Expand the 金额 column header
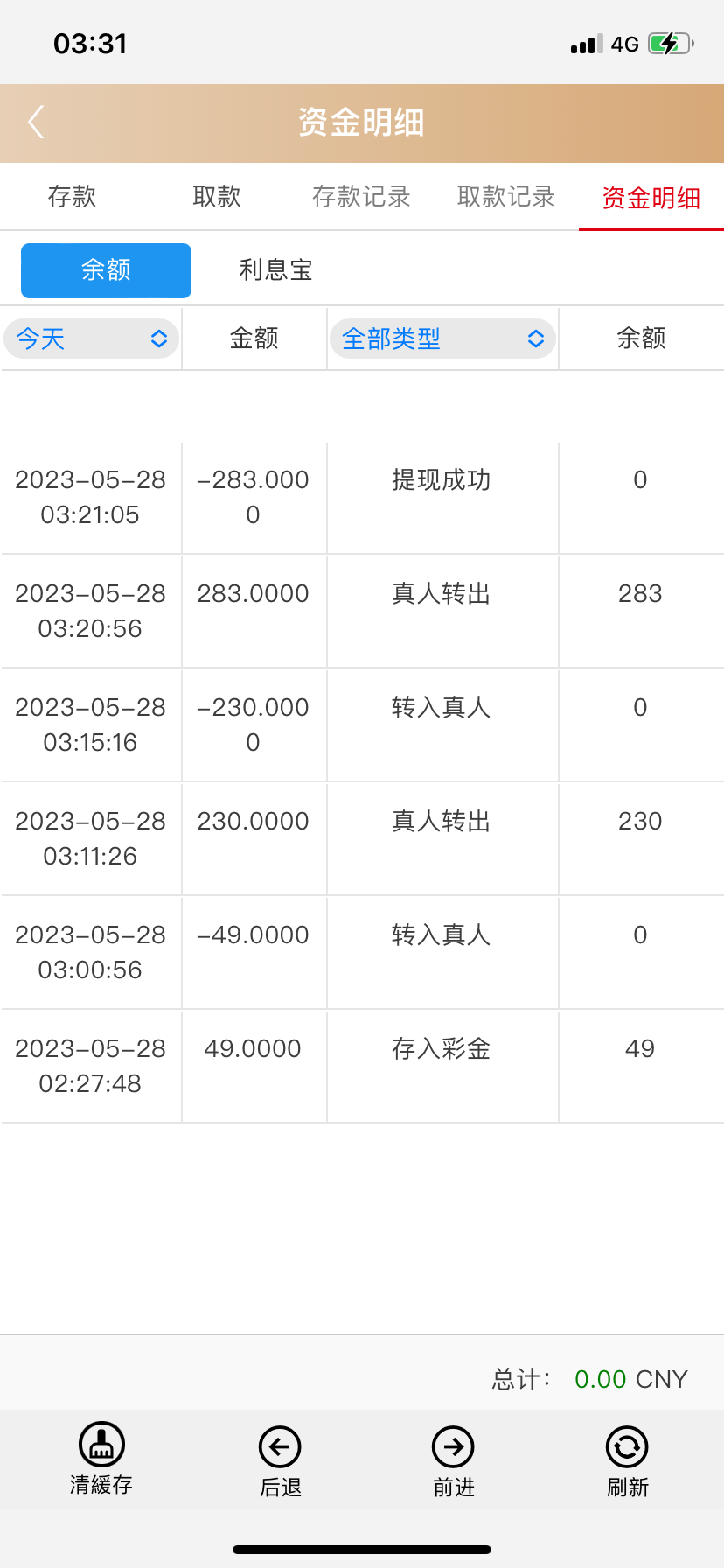Viewport: 724px width, 1568px height. pos(253,339)
